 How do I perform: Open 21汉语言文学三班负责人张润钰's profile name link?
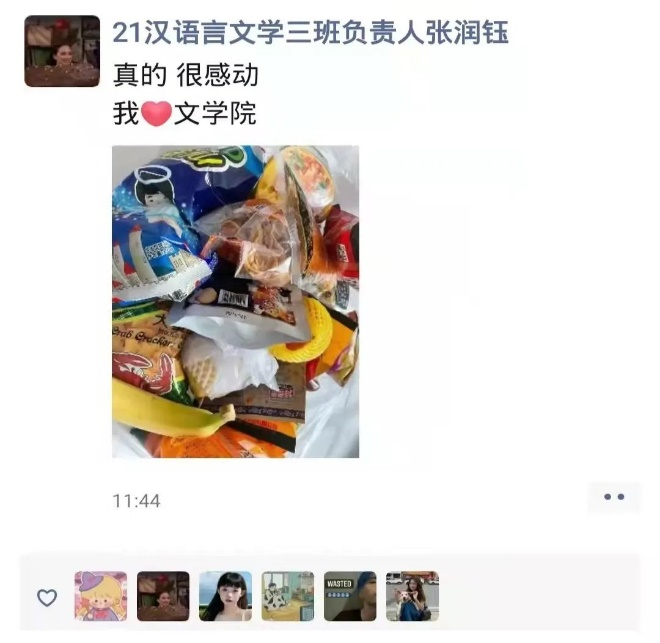(x=311, y=33)
